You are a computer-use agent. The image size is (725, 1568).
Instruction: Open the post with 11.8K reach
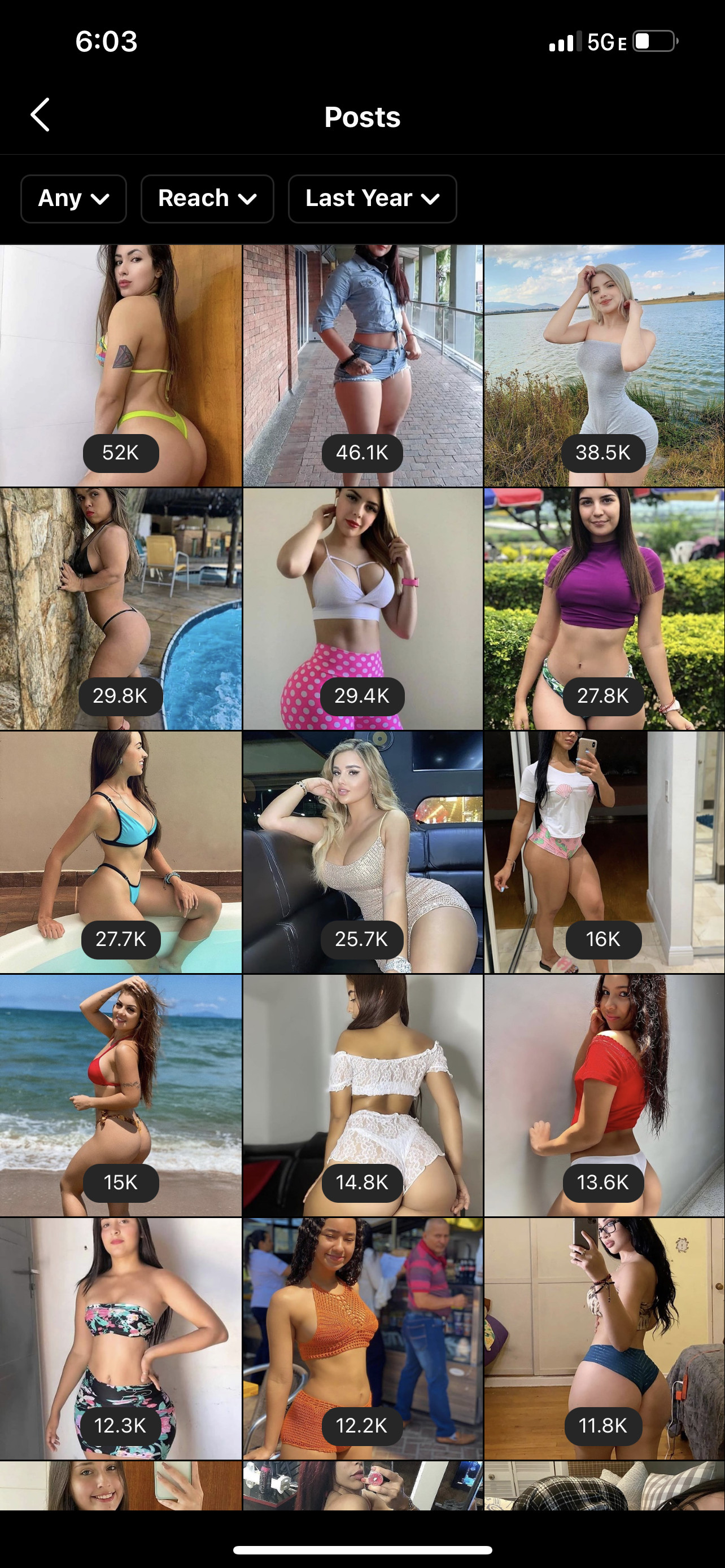605,1338
